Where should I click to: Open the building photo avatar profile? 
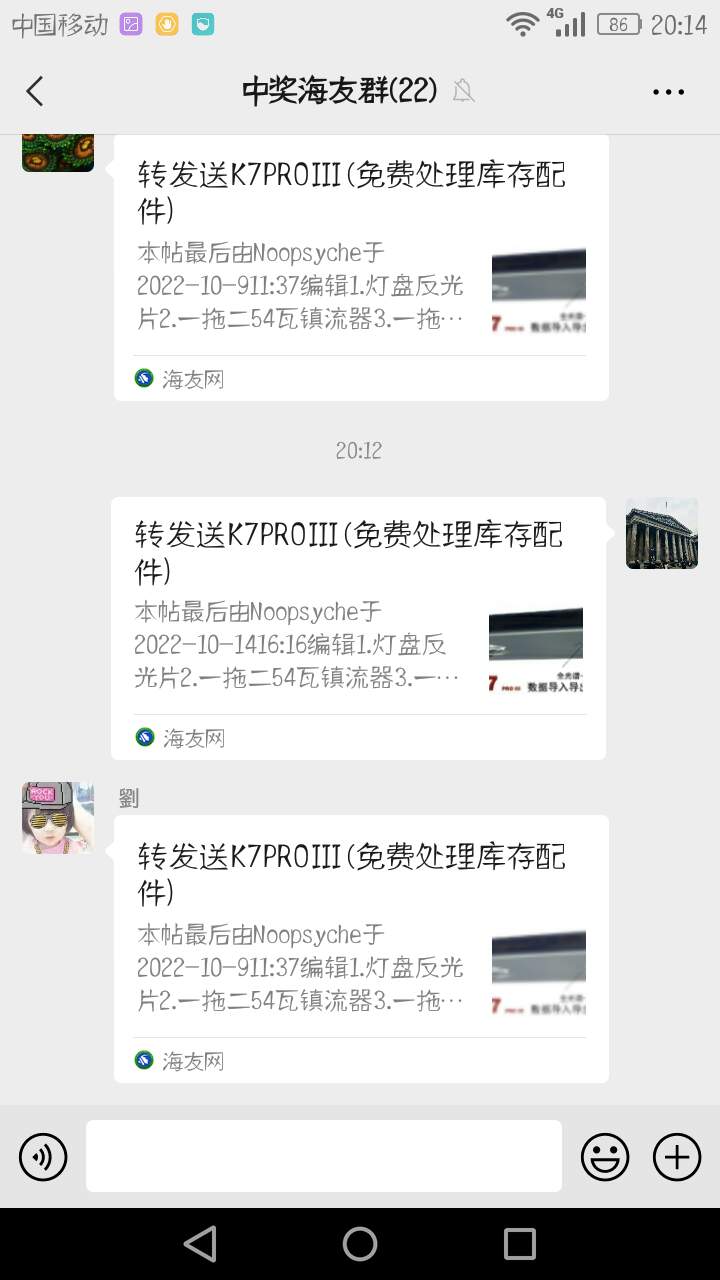(x=662, y=533)
